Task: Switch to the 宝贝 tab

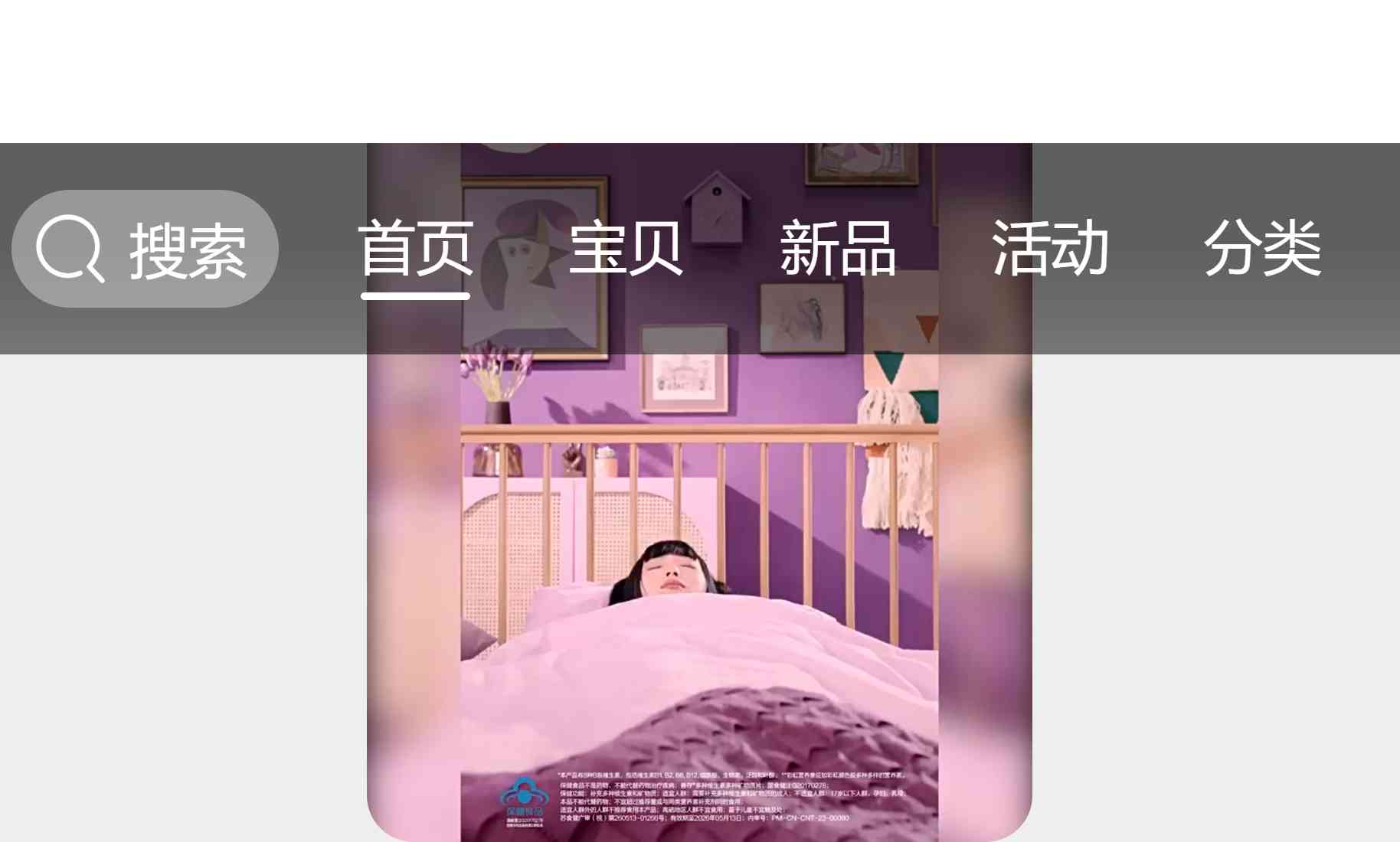Action: pyautogui.click(x=626, y=249)
